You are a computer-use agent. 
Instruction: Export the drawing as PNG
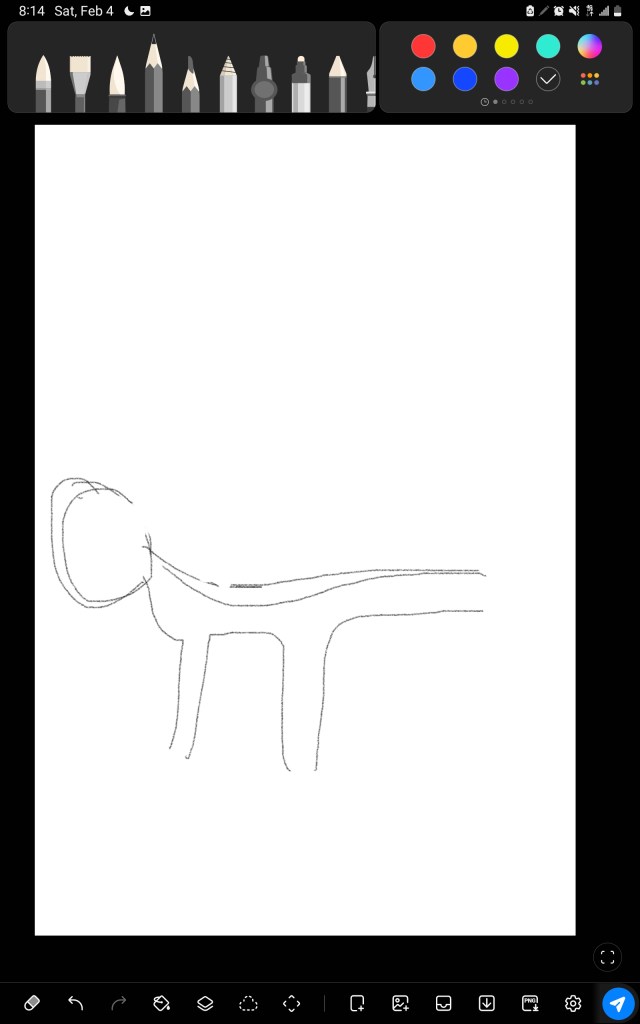tap(530, 1003)
